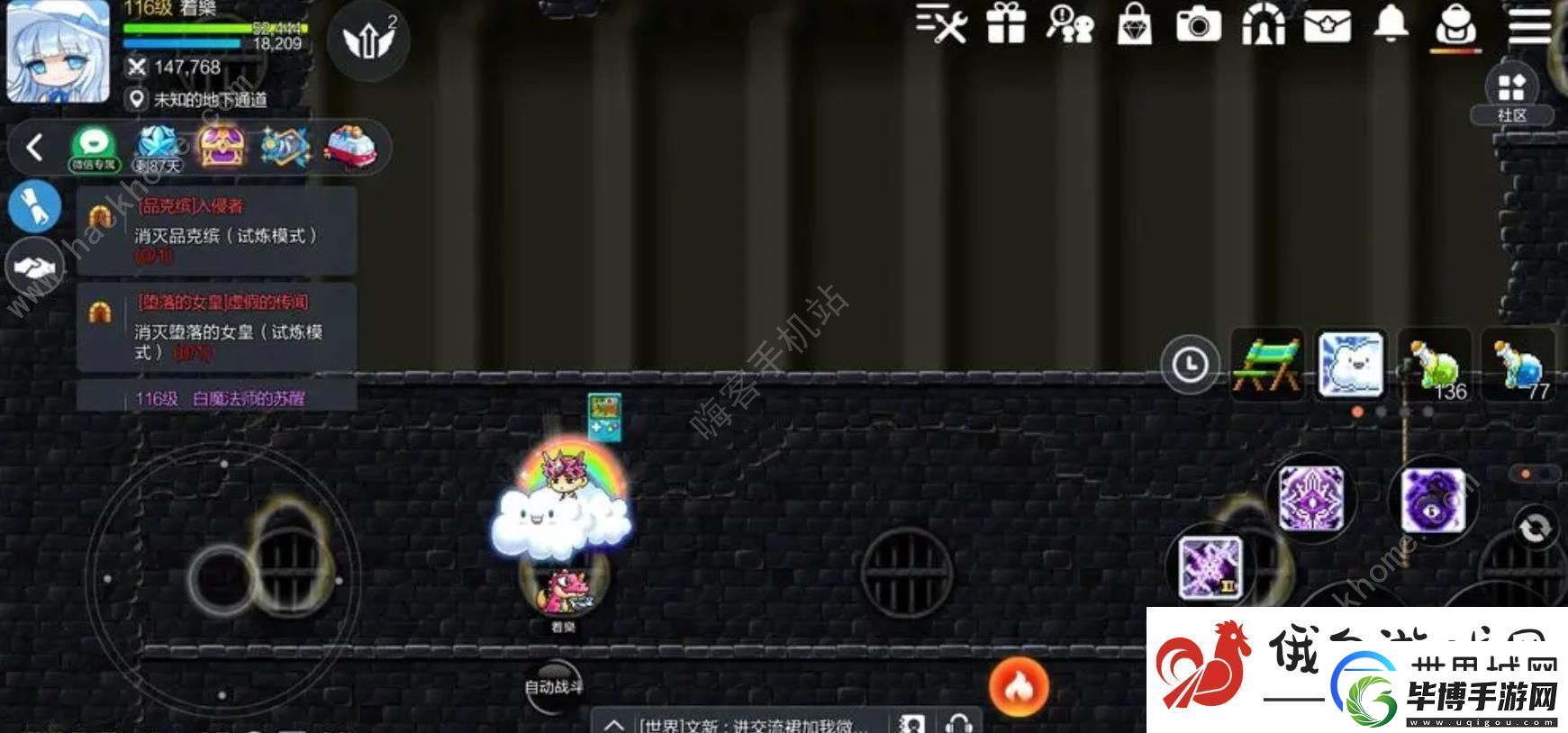1568x733 pixels.
Task: Open the 品克缤 入侵者 quest entry
Action: (x=216, y=231)
